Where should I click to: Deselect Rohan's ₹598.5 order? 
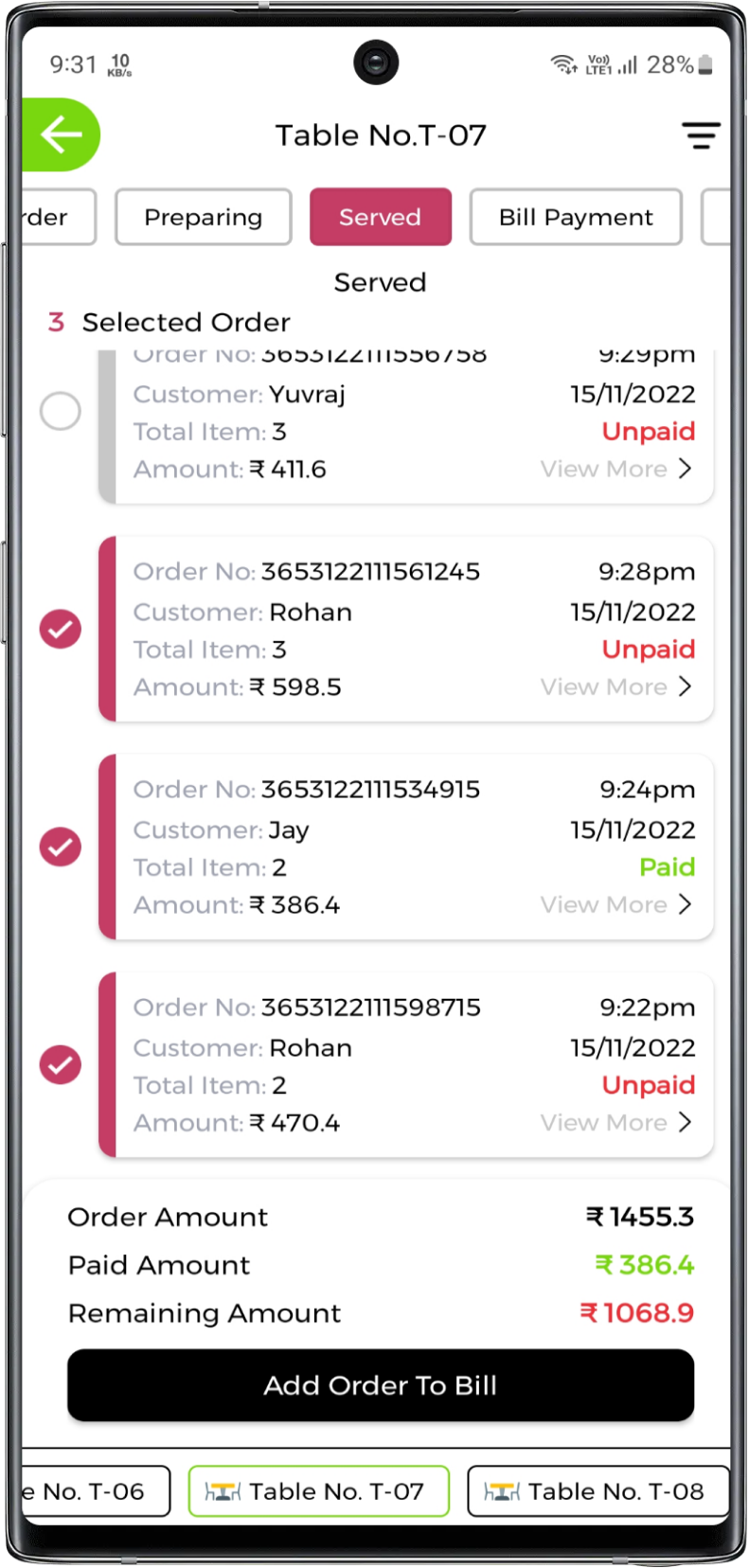[x=60, y=630]
